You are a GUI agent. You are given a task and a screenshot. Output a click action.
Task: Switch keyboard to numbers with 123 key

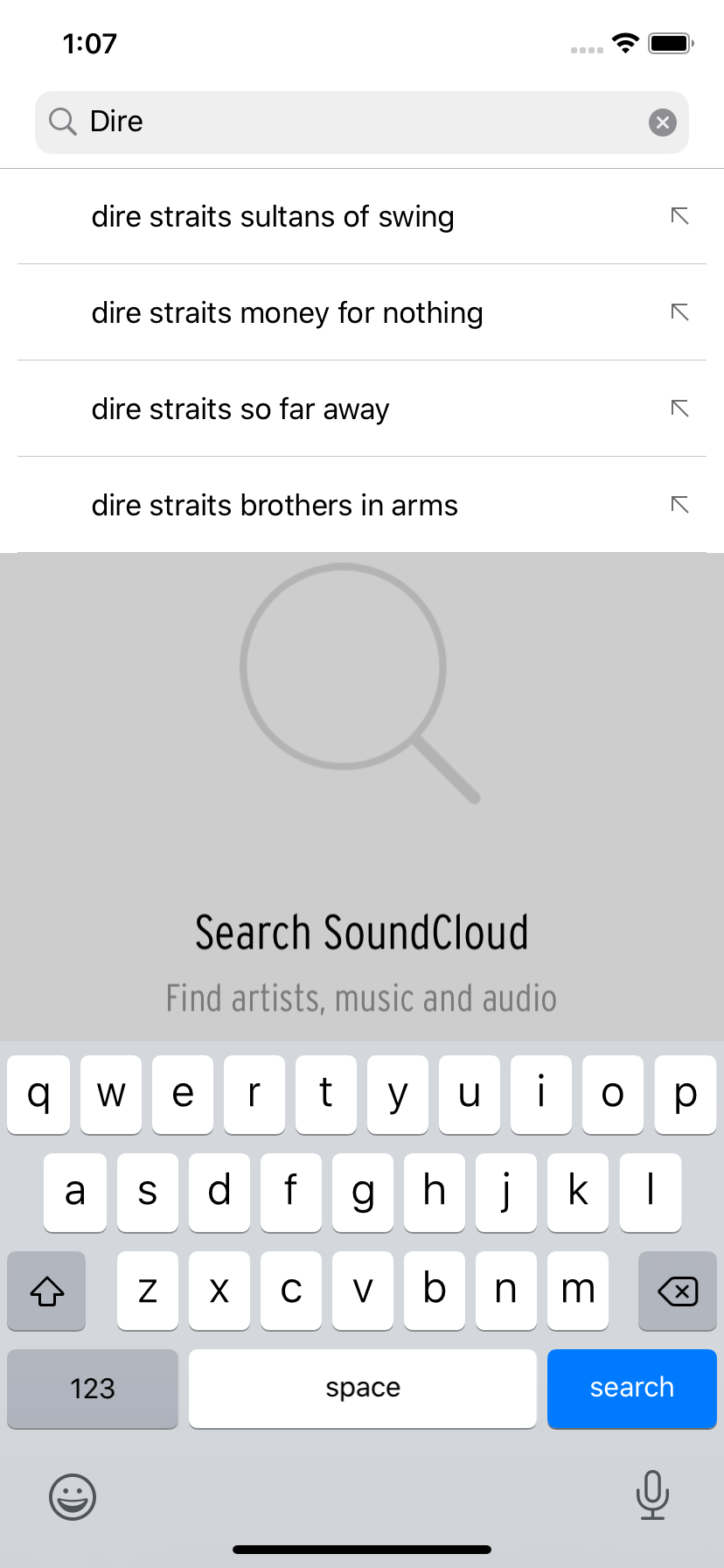93,1389
